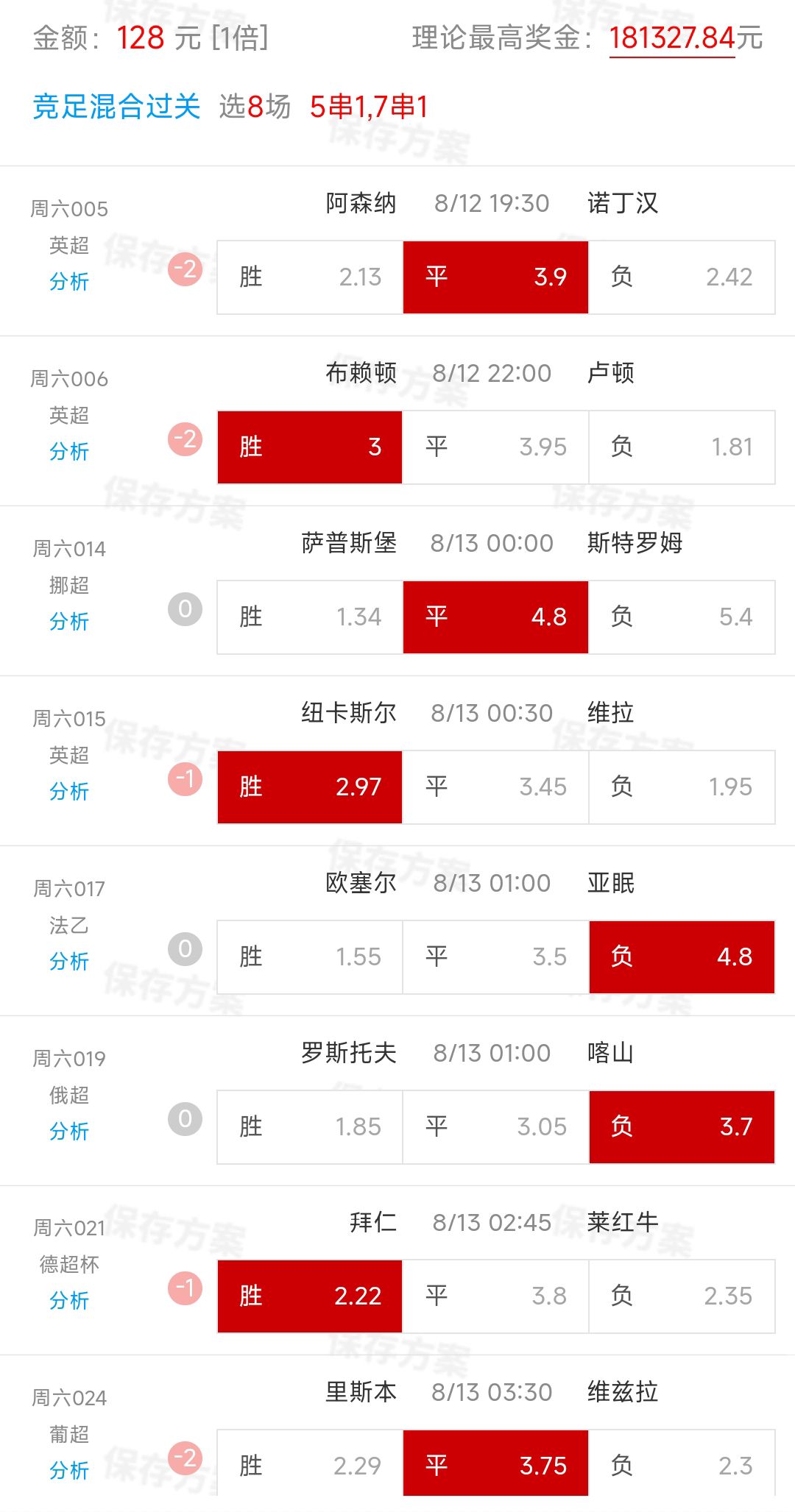Image resolution: width=795 pixels, height=1512 pixels.
Task: Select 胜 2.13 for 阿森纳 match
Action: coord(310,277)
